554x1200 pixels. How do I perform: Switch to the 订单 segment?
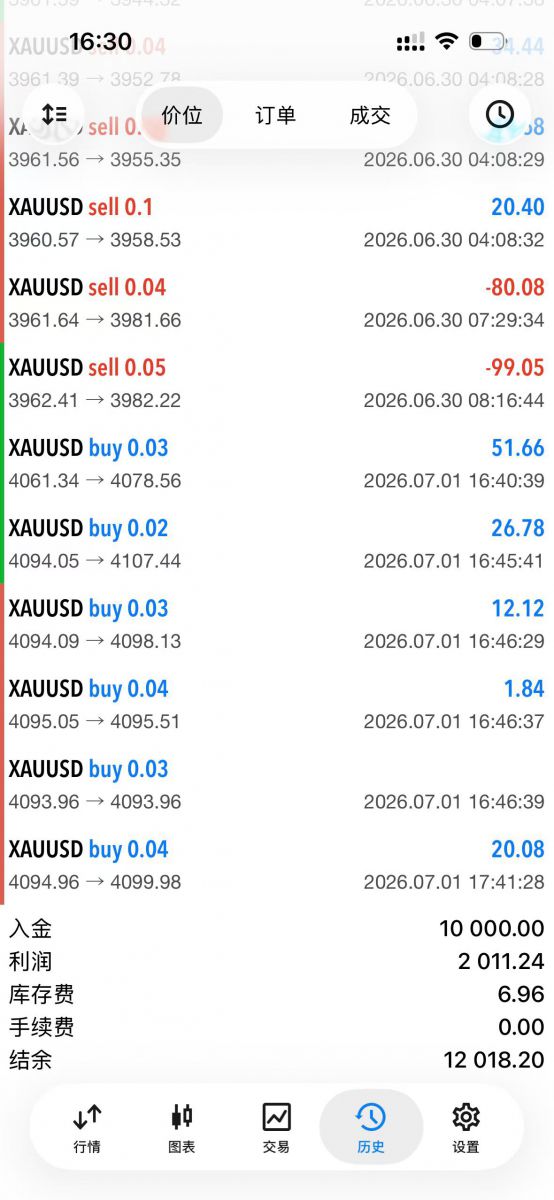[x=276, y=115]
